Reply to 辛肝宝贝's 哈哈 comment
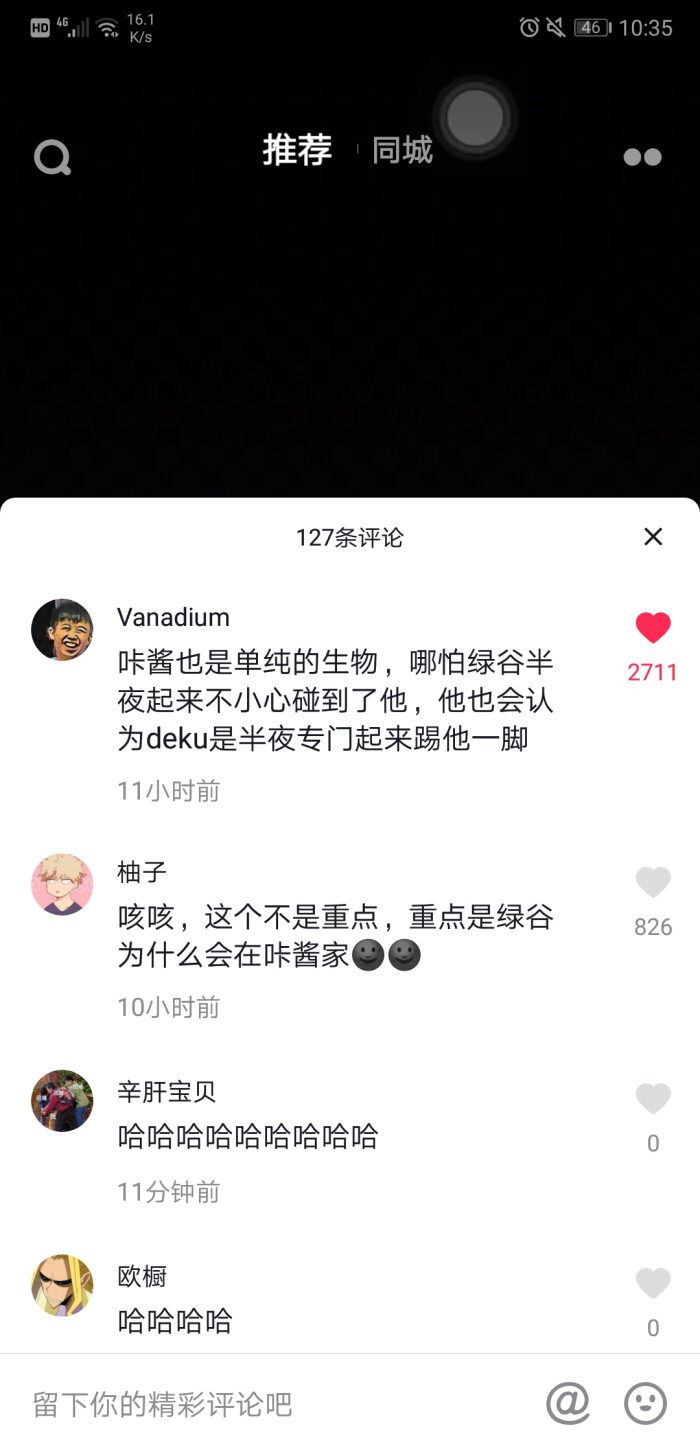Image resolution: width=700 pixels, height=1454 pixels. [x=248, y=1137]
